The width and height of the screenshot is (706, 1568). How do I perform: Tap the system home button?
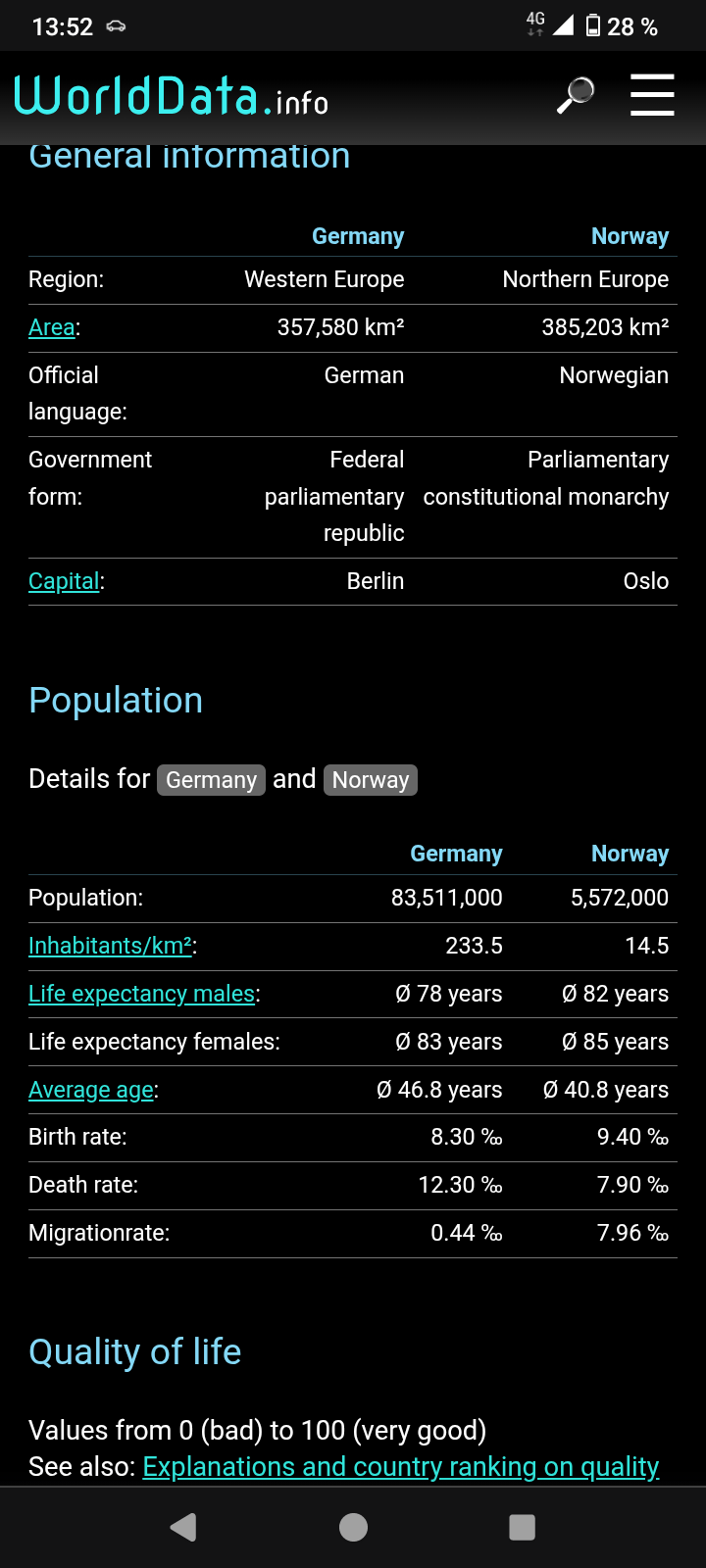(353, 1527)
